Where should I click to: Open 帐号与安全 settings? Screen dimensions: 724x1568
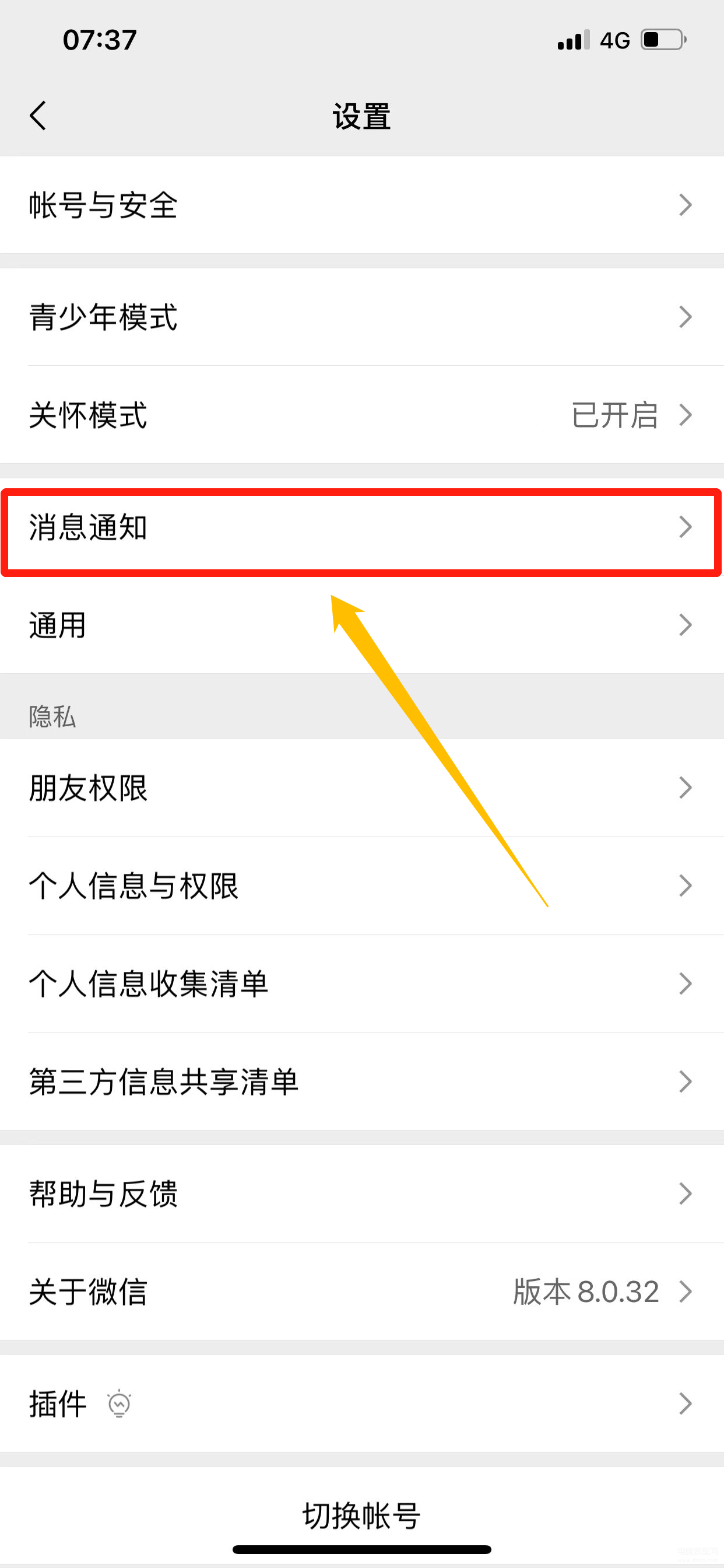pos(361,205)
